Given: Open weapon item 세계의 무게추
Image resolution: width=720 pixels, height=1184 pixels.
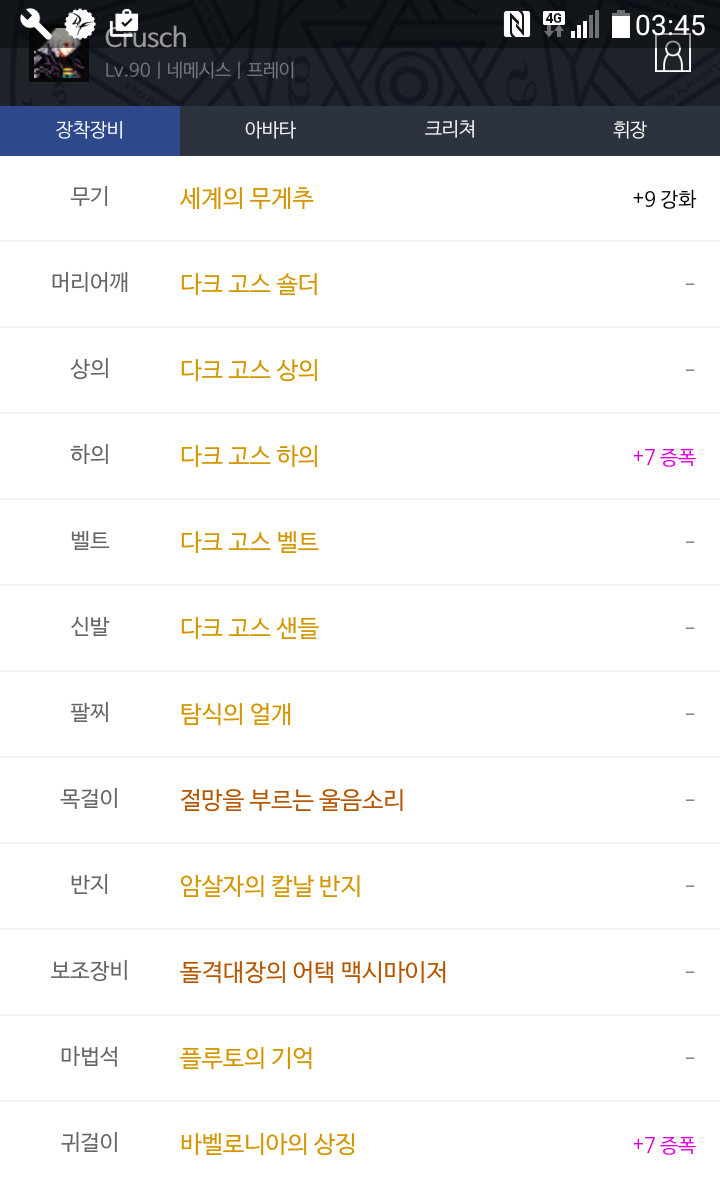Looking at the screenshot, I should coord(247,199).
